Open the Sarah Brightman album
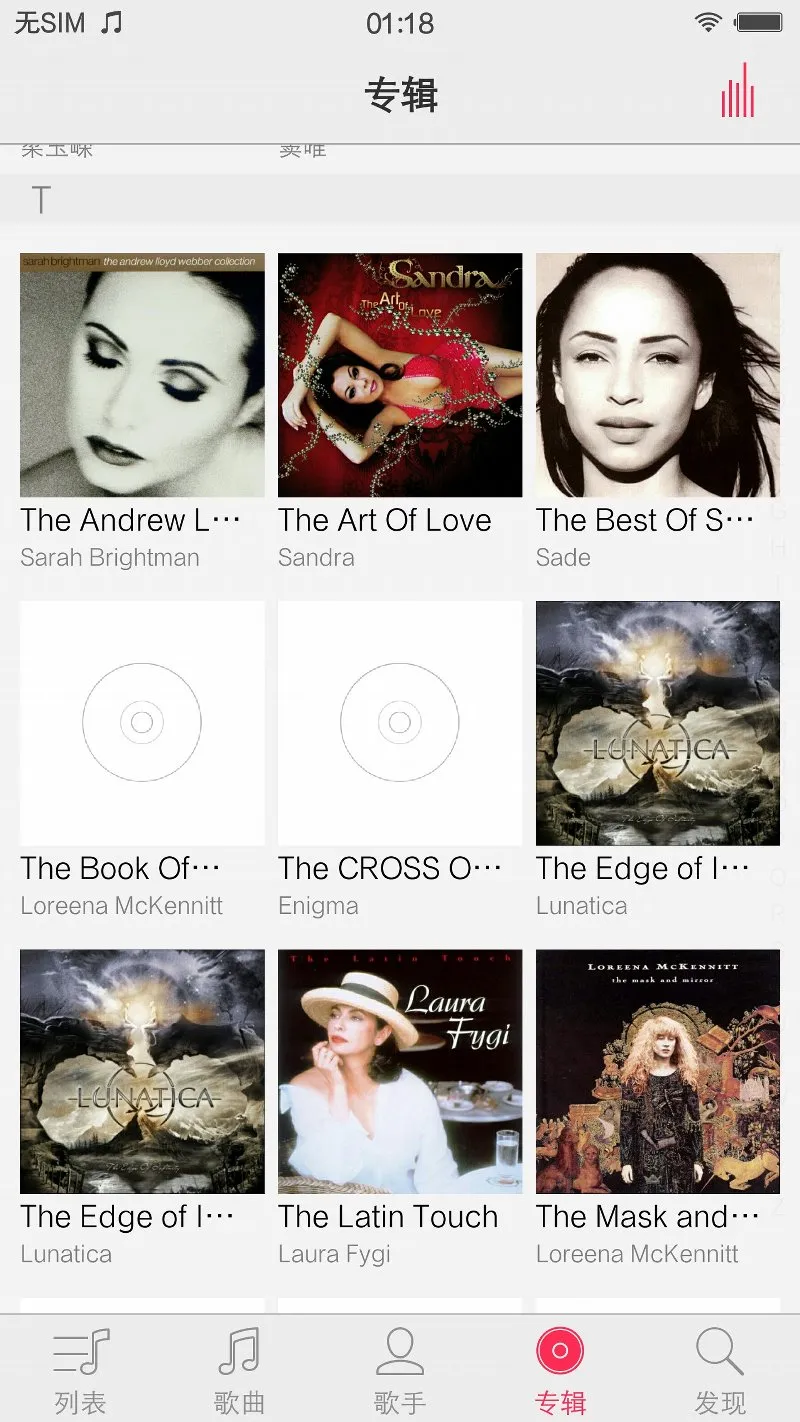Viewport: 800px width, 1422px height. [142, 375]
